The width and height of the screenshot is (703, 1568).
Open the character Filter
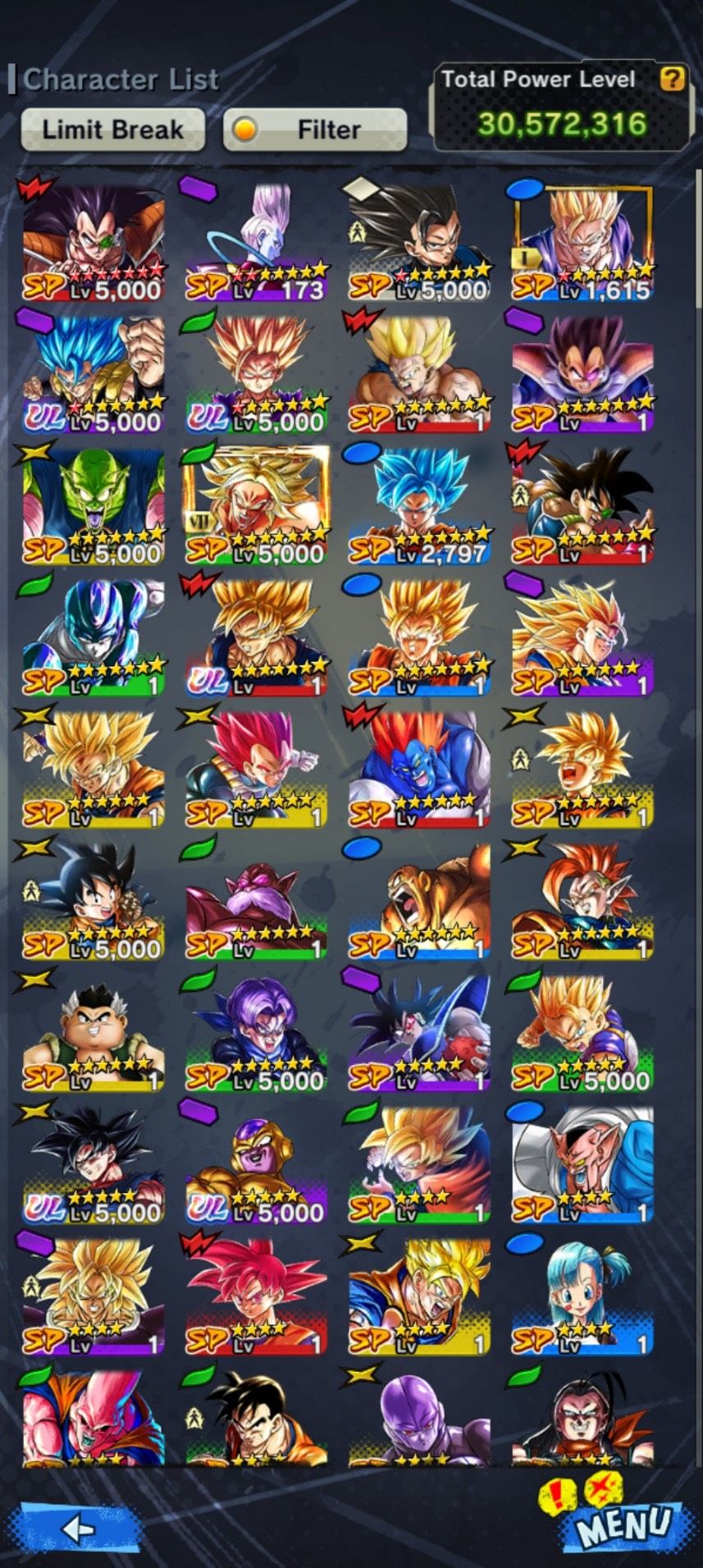[x=315, y=130]
